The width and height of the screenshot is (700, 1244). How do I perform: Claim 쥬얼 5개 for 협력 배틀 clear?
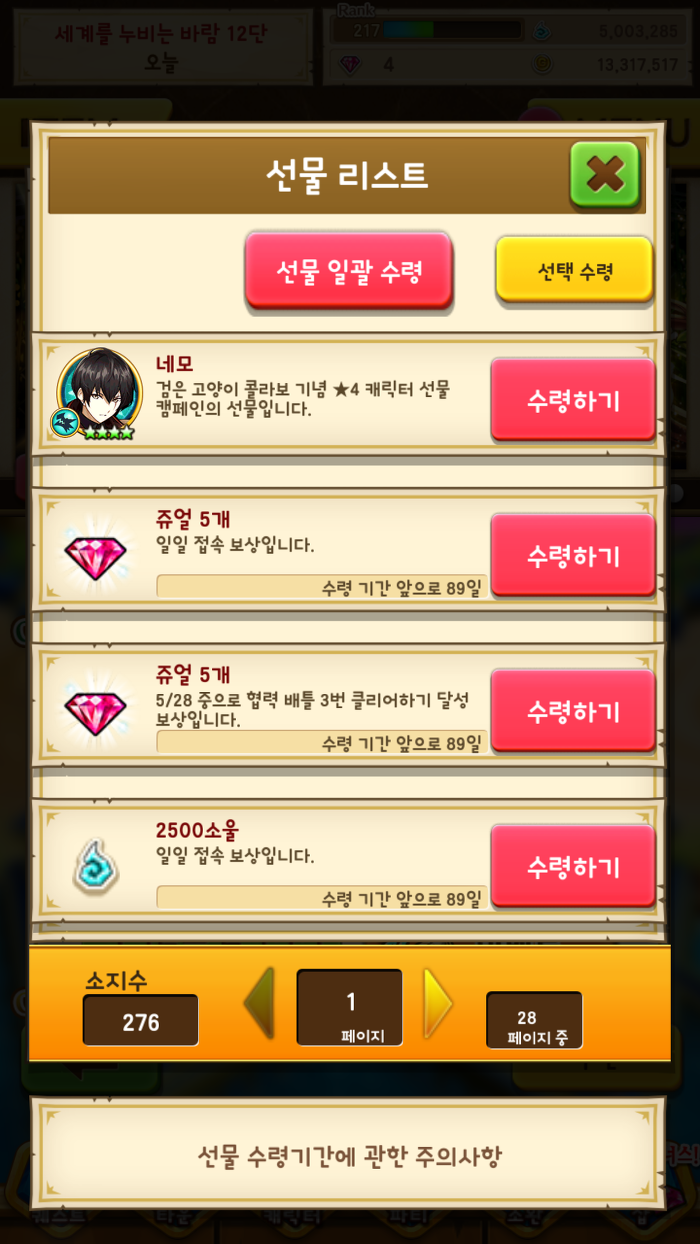pos(573,711)
